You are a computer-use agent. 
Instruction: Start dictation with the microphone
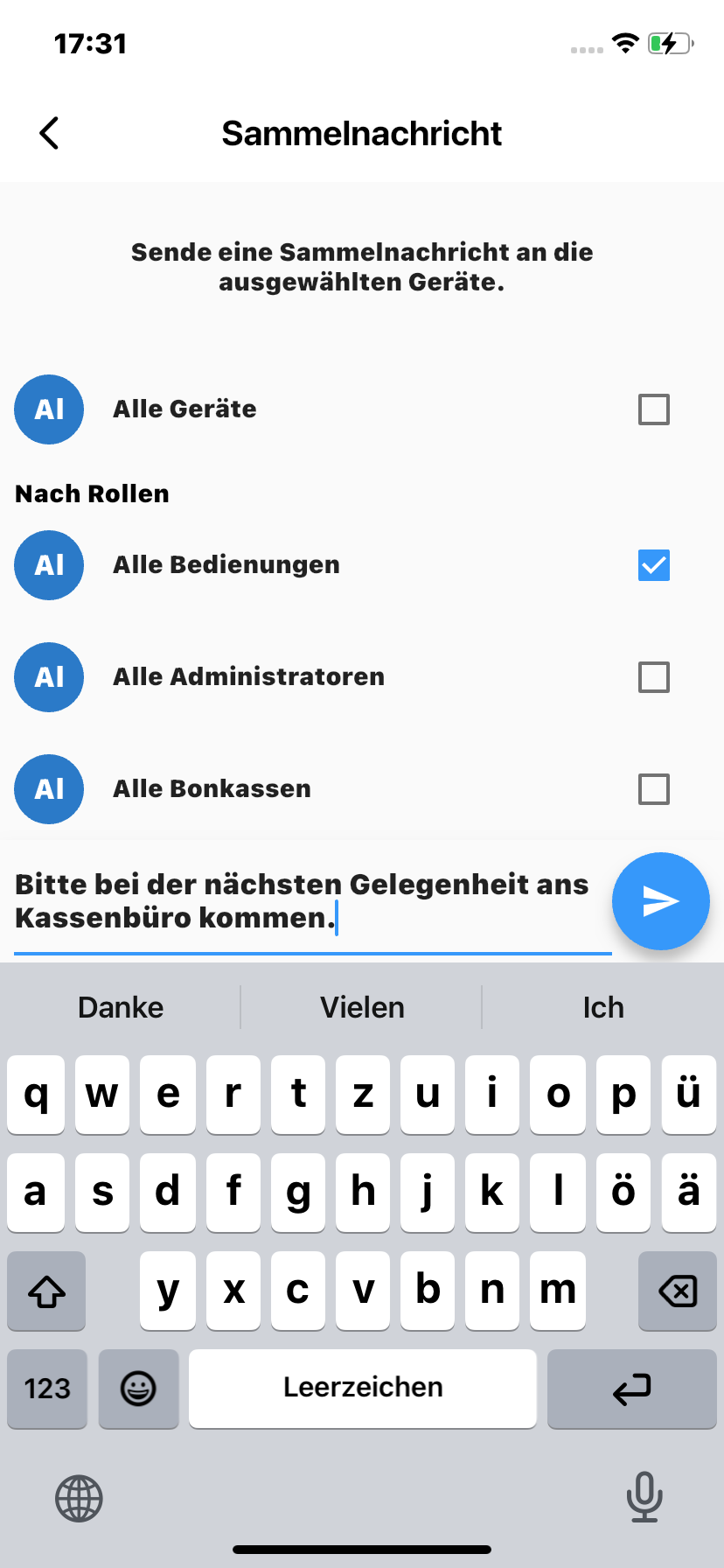[644, 1497]
